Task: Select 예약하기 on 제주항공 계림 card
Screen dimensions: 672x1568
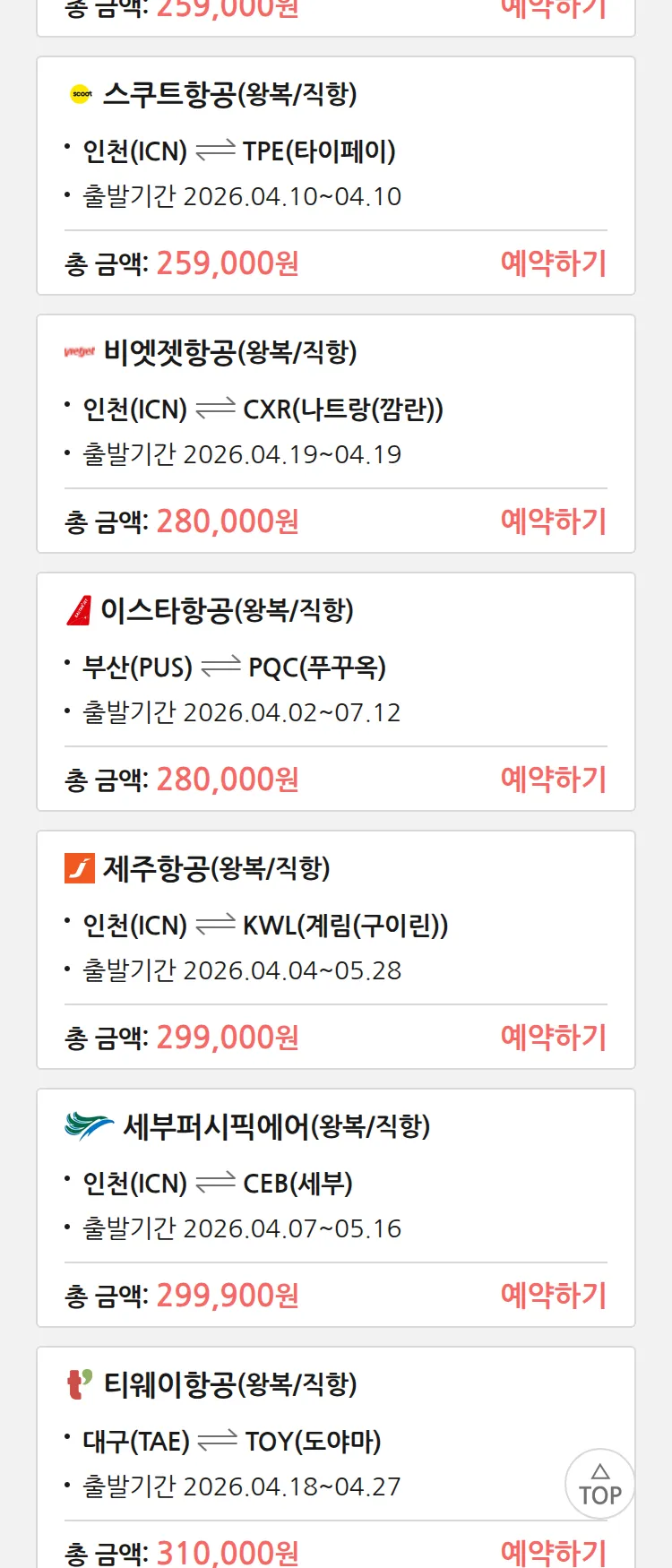Action: pyautogui.click(x=553, y=1038)
